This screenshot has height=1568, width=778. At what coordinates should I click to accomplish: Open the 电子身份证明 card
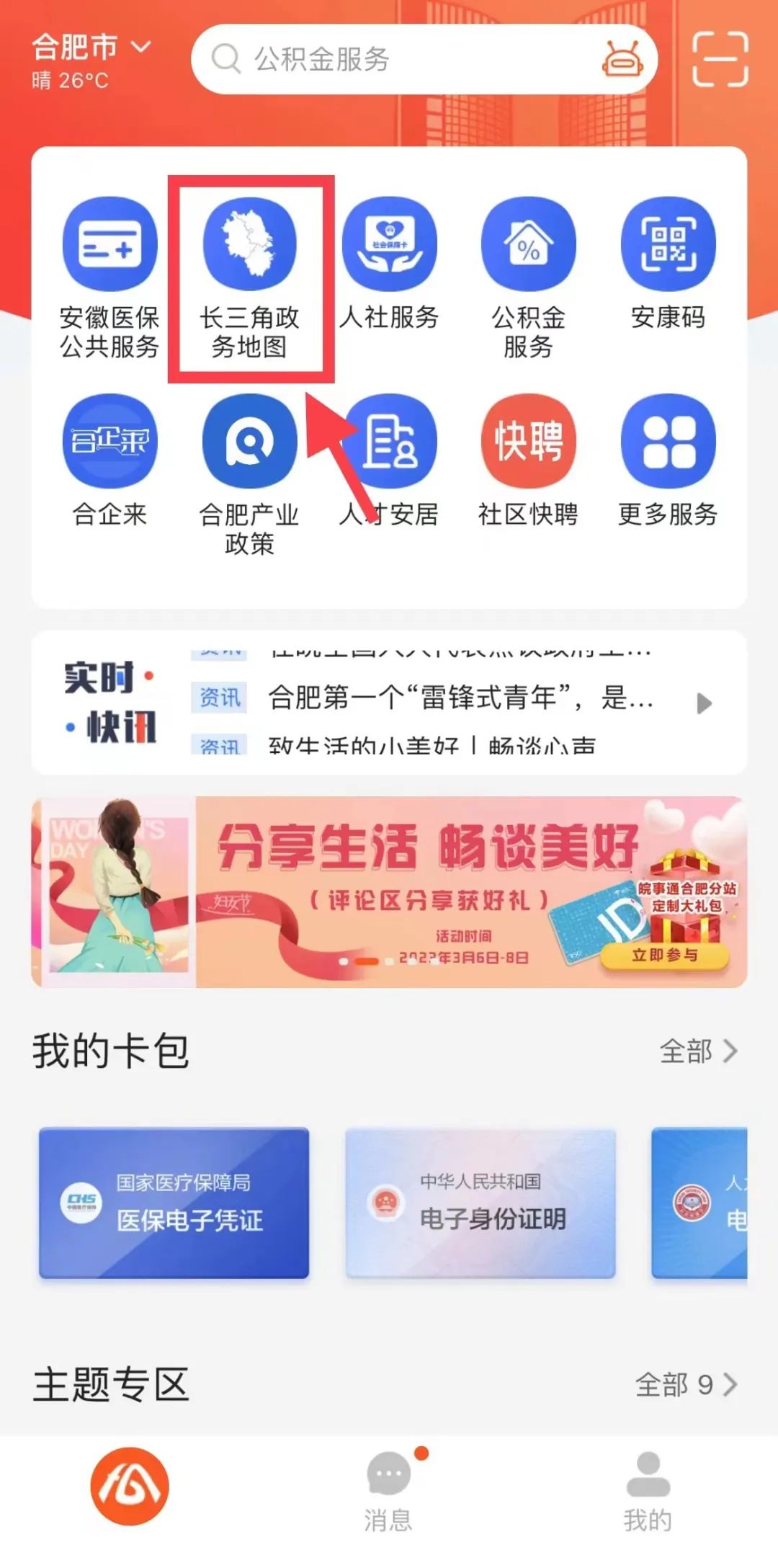coord(480,1203)
